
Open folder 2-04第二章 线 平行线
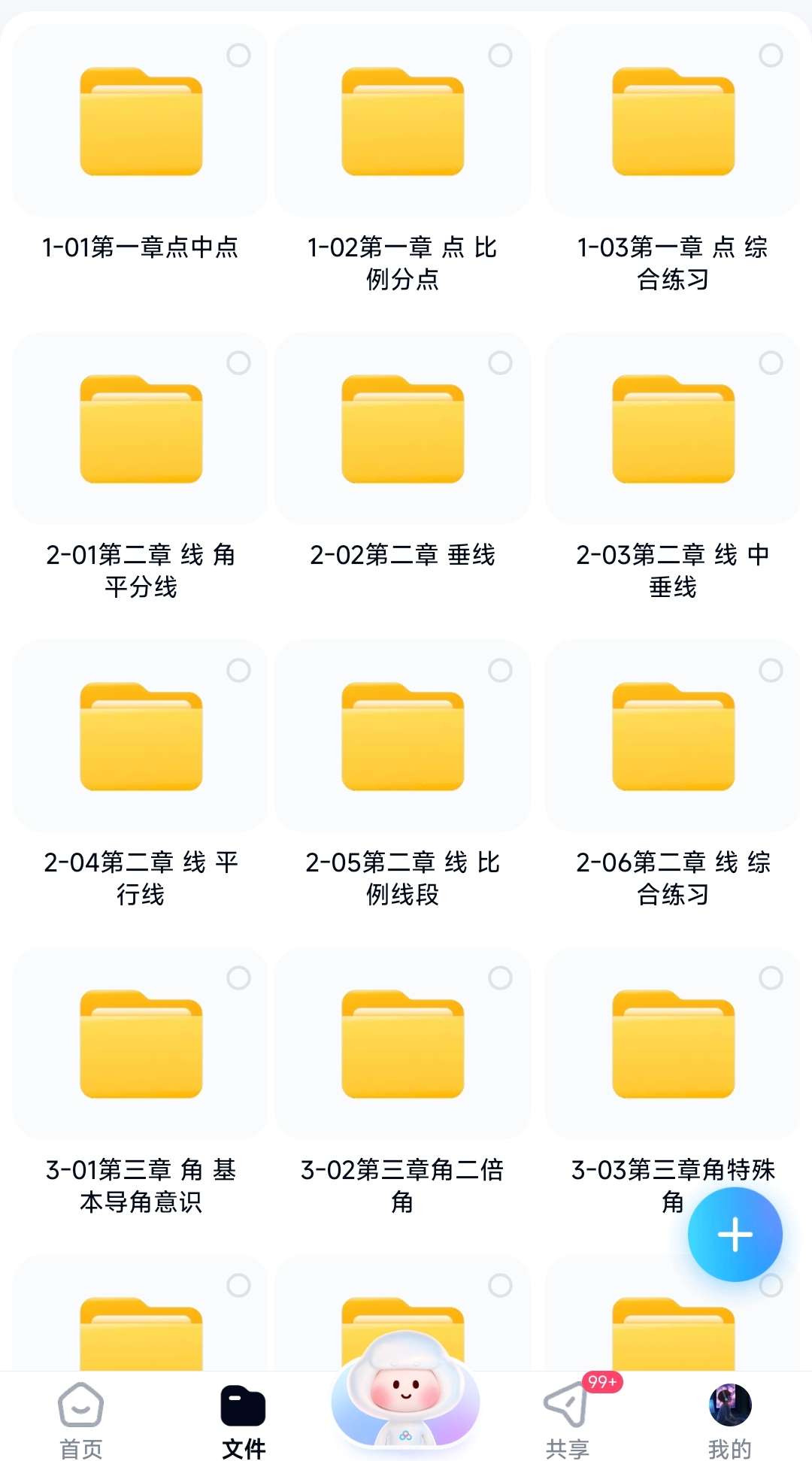point(141,737)
